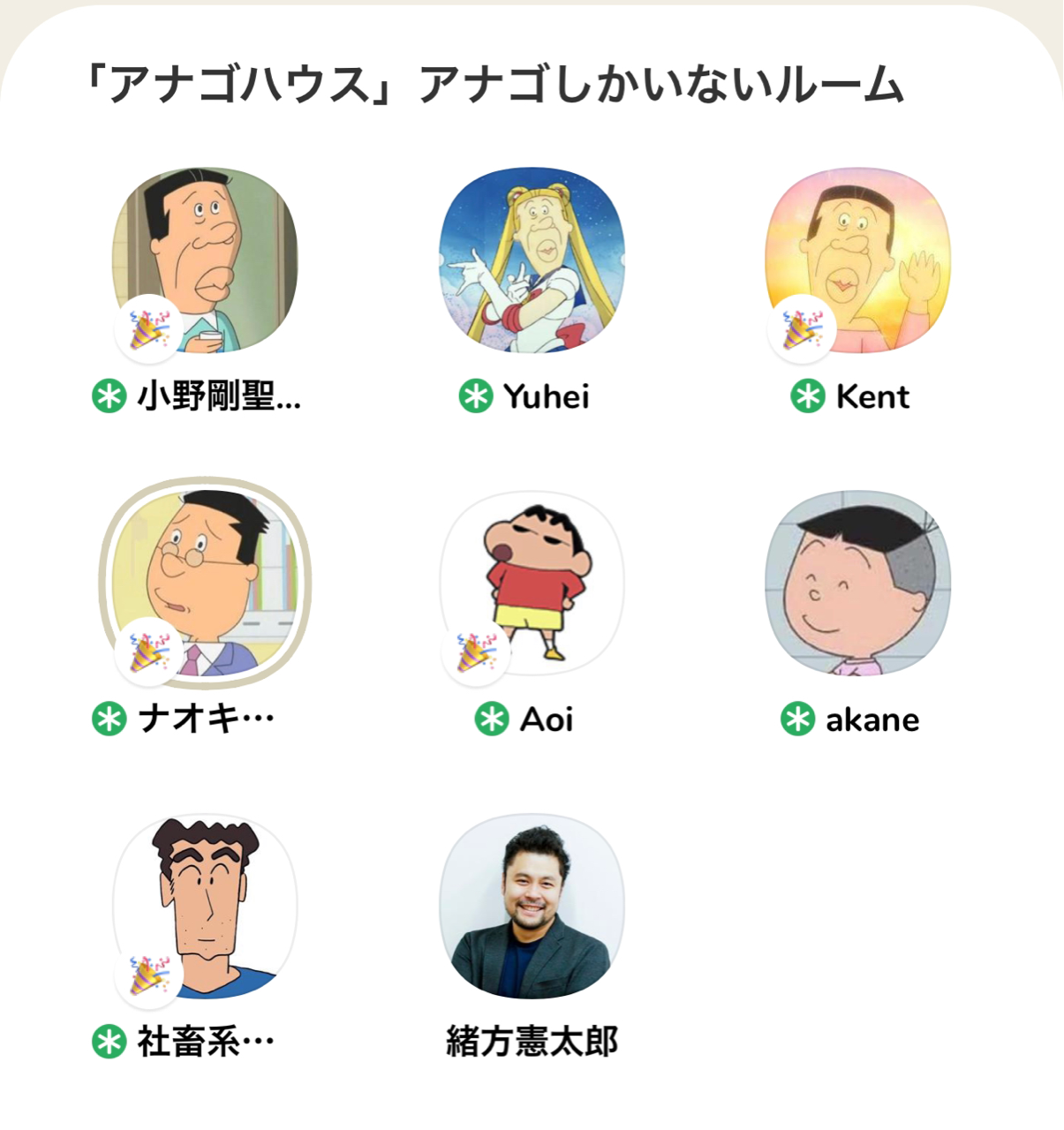
Task: View Yuhei's speaker profile
Action: (532, 260)
